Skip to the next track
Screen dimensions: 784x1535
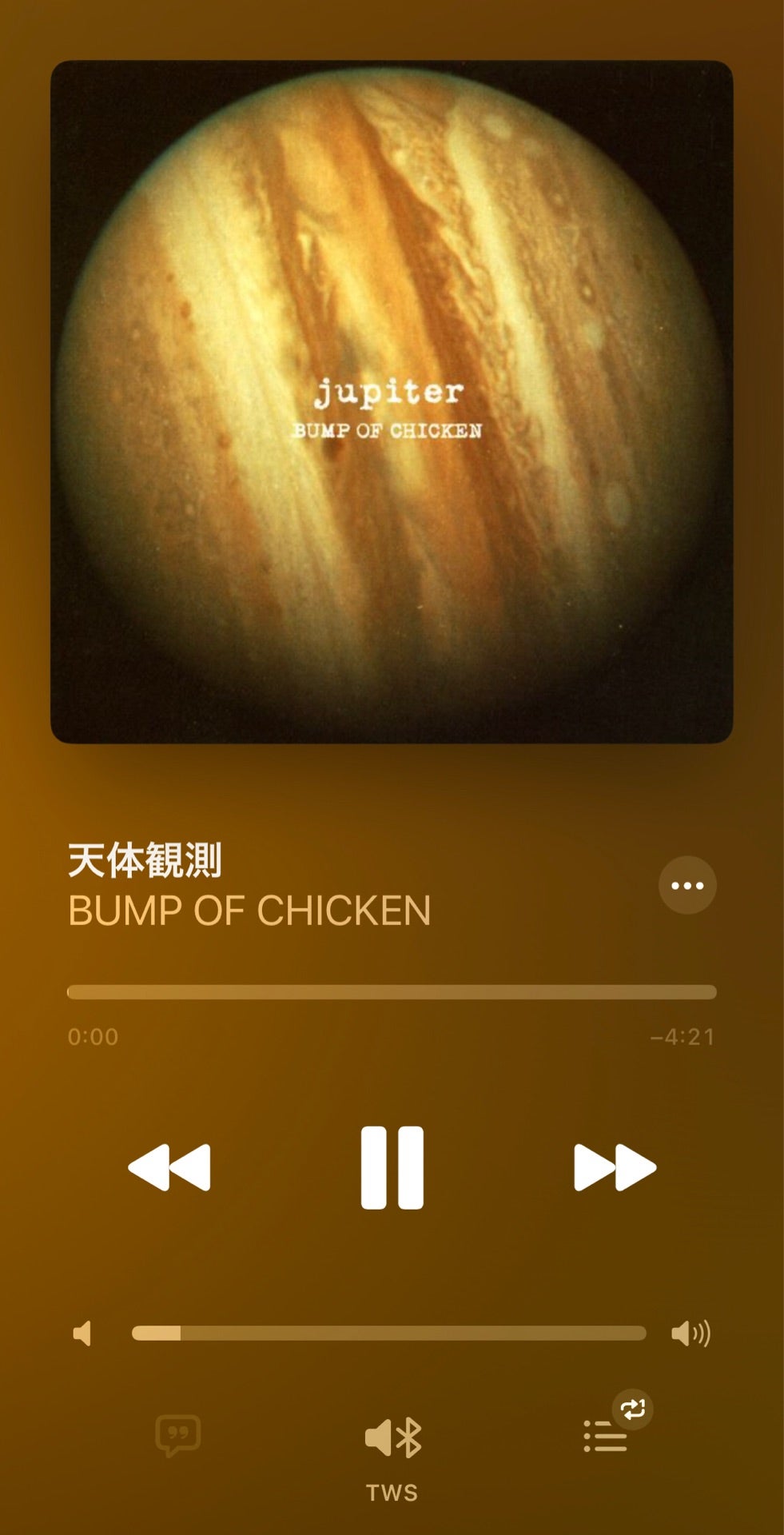(x=612, y=1167)
